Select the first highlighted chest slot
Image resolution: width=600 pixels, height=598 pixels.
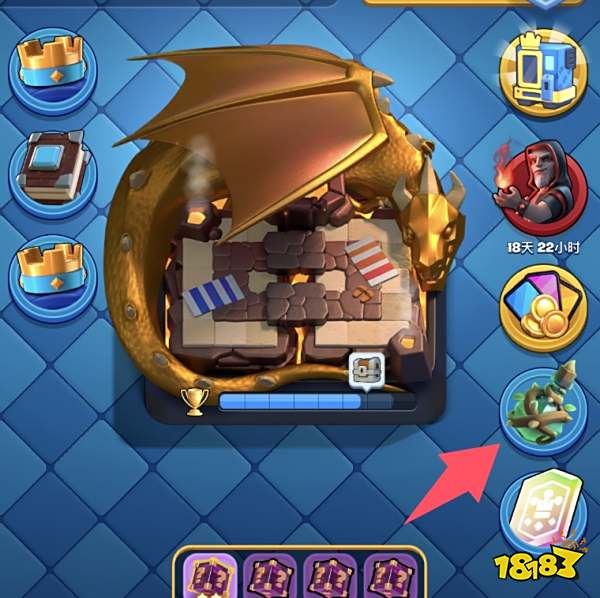210,577
